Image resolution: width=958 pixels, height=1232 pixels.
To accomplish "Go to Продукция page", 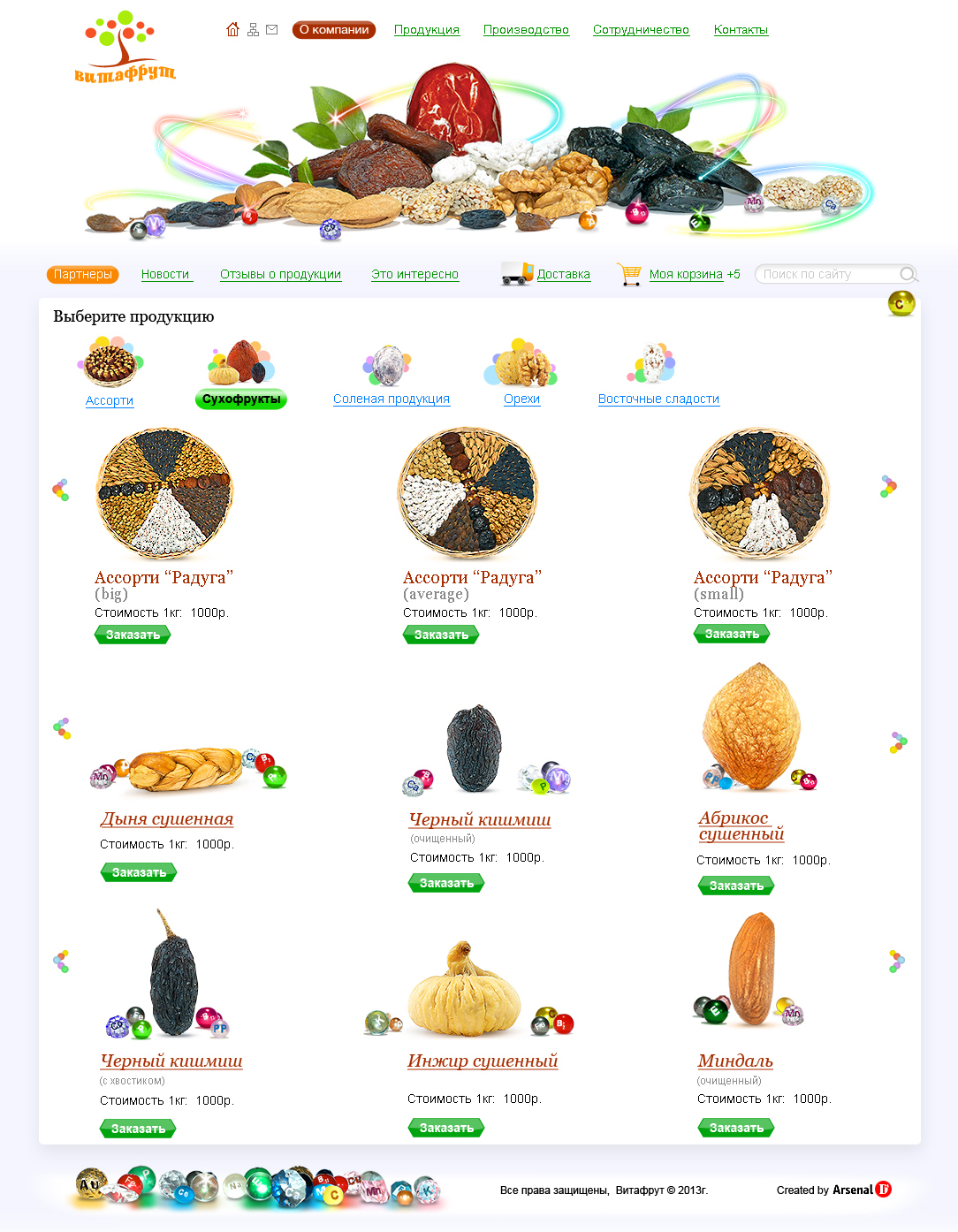I will click(x=427, y=30).
